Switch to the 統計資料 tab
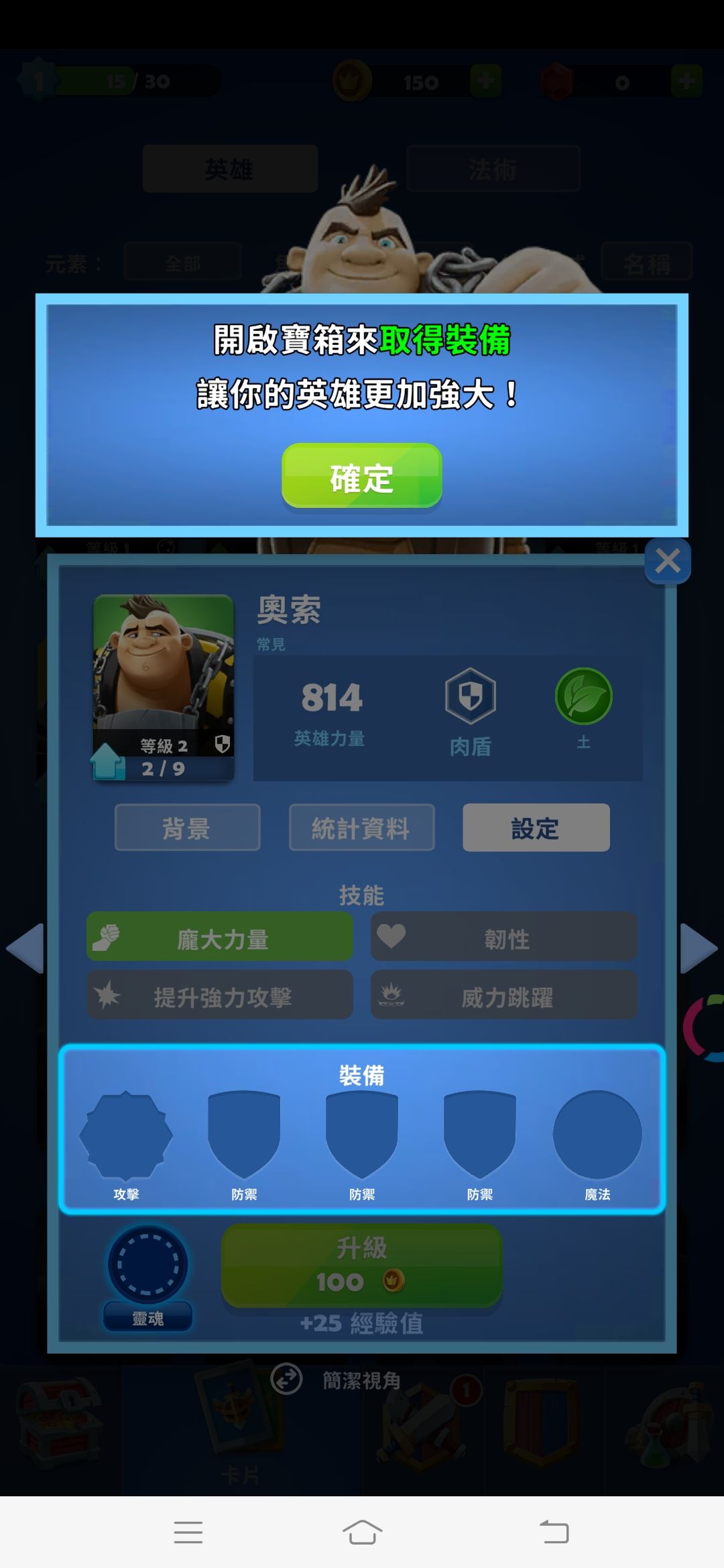724x1568 pixels. pos(361,828)
